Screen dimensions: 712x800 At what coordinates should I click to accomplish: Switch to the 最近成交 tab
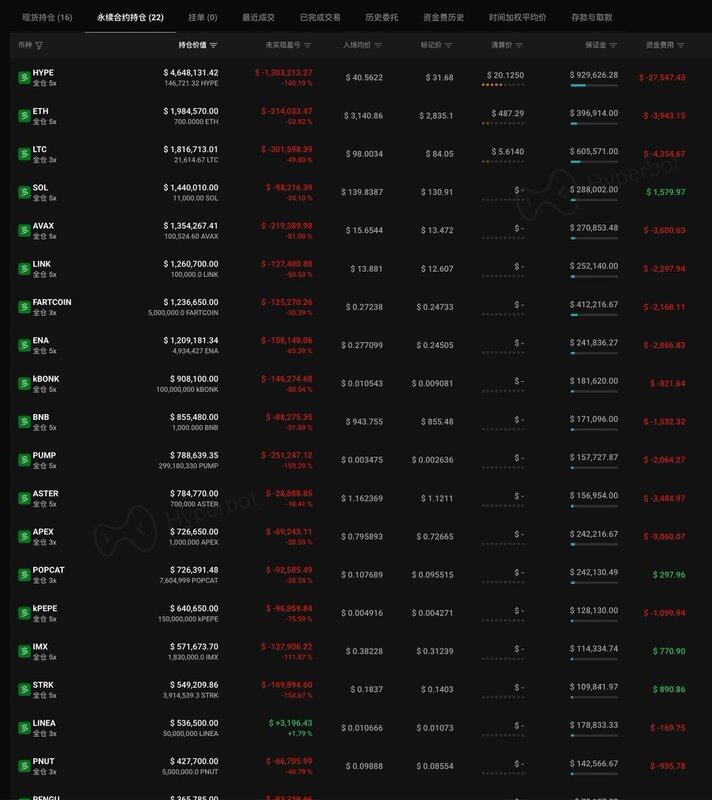pos(258,17)
